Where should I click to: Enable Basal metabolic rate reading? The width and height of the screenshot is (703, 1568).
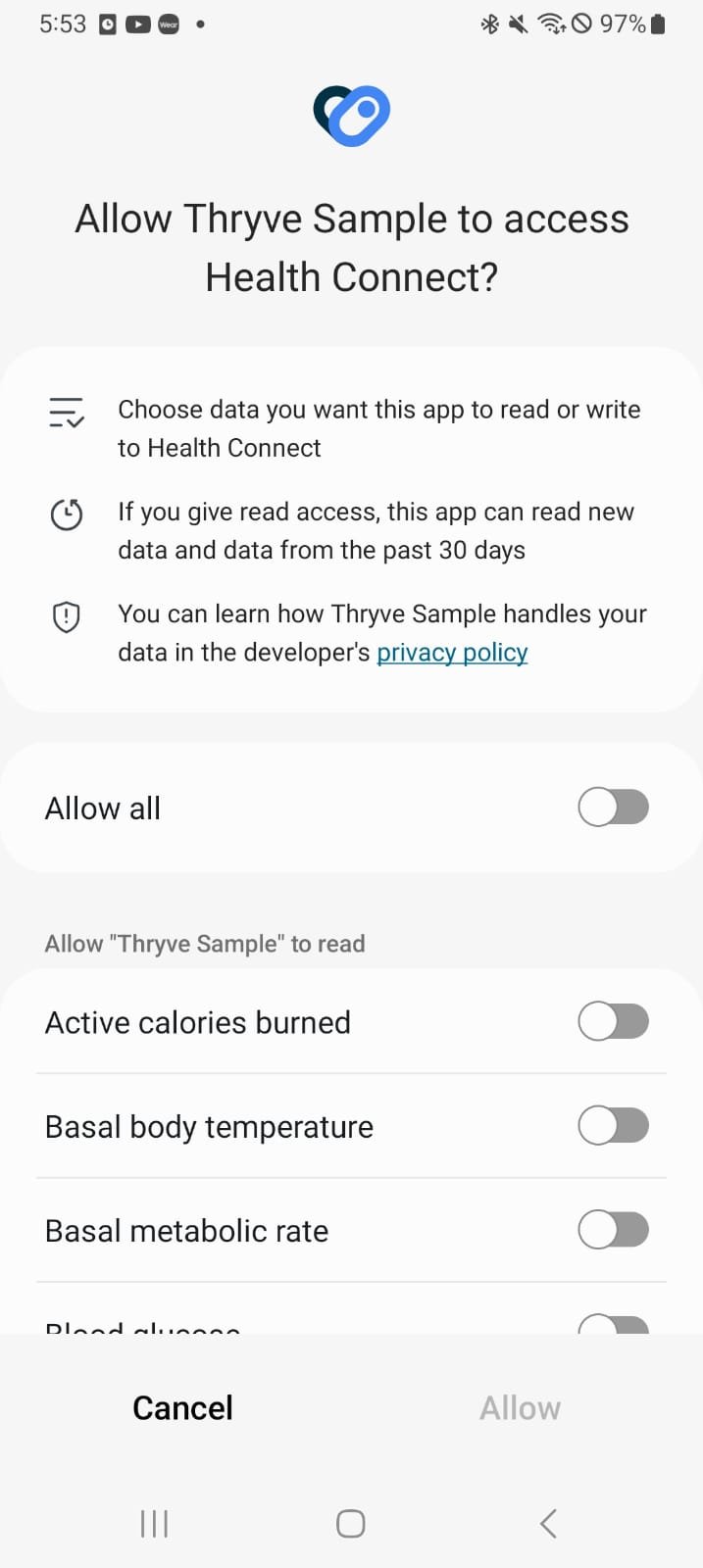[x=613, y=1229]
